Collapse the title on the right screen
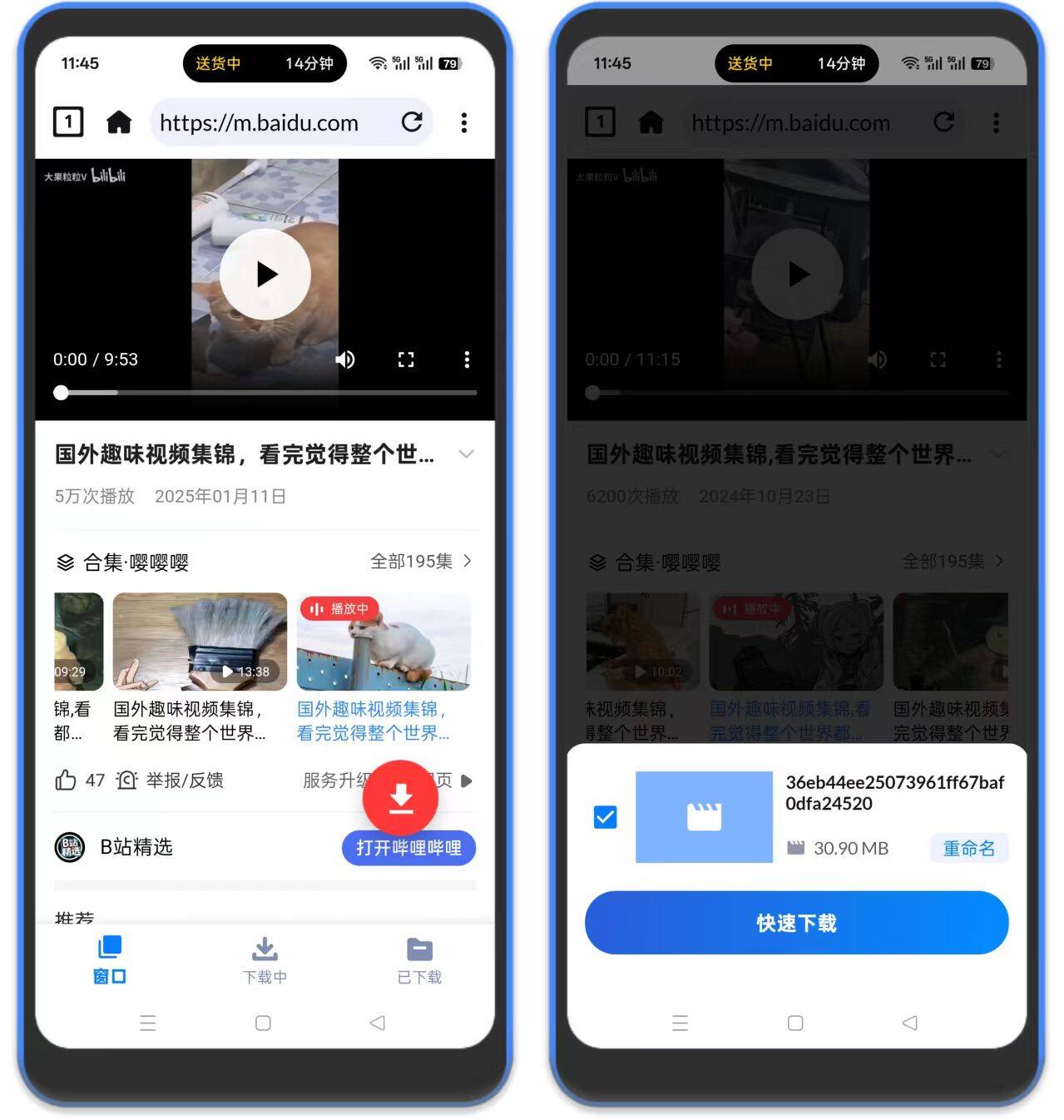The height and width of the screenshot is (1120, 1064). click(998, 455)
